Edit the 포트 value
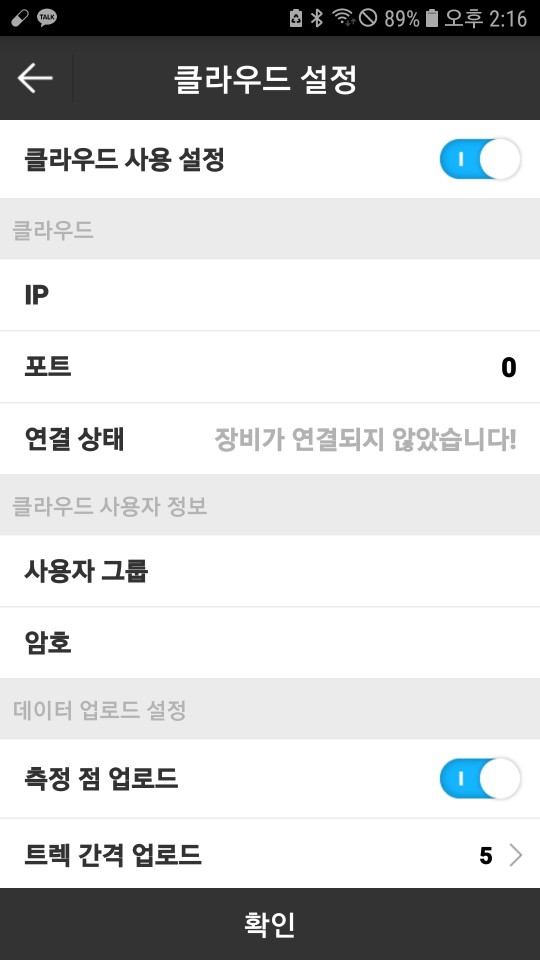Viewport: 540px width, 960px height. click(x=270, y=367)
